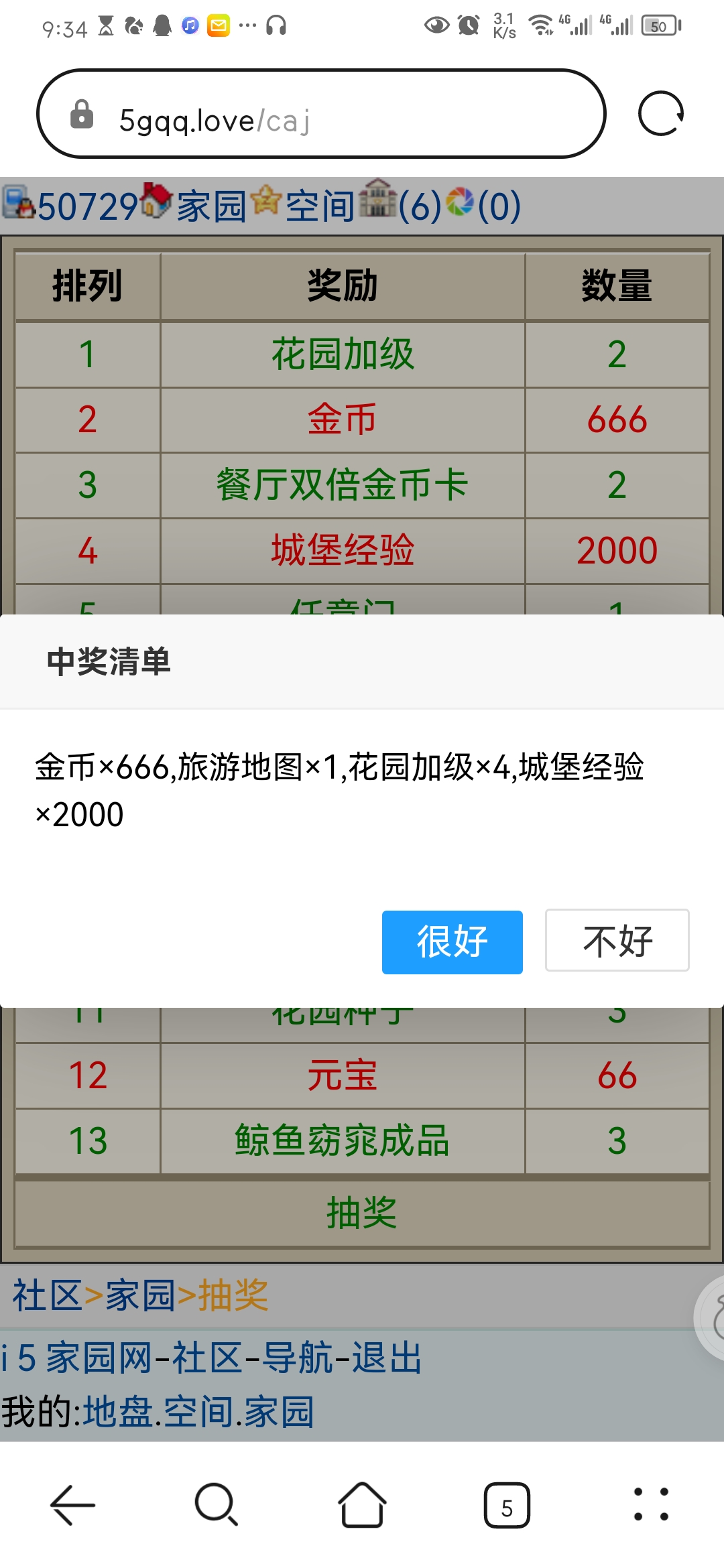The height and width of the screenshot is (1568, 724).
Task: Open the tab switcher showing 5 tabs
Action: [506, 1504]
